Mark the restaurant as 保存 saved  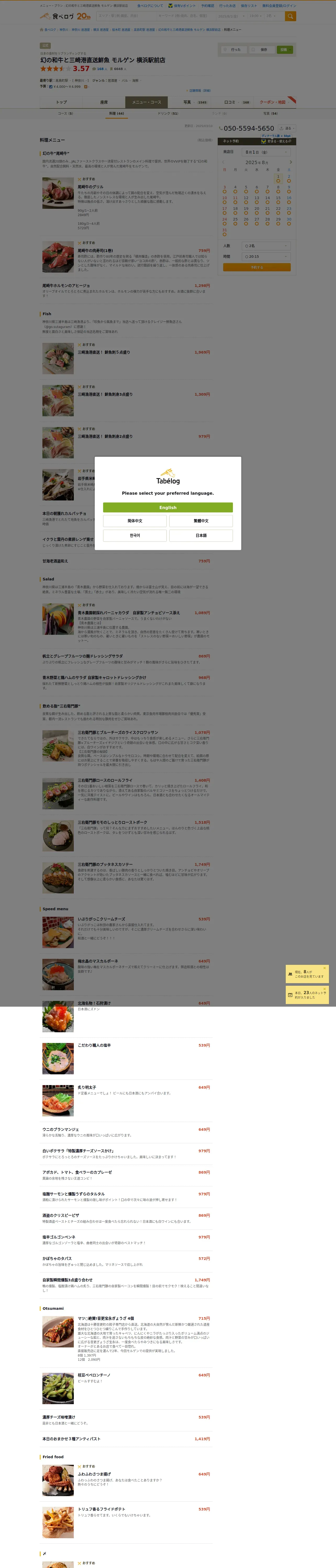point(261,50)
